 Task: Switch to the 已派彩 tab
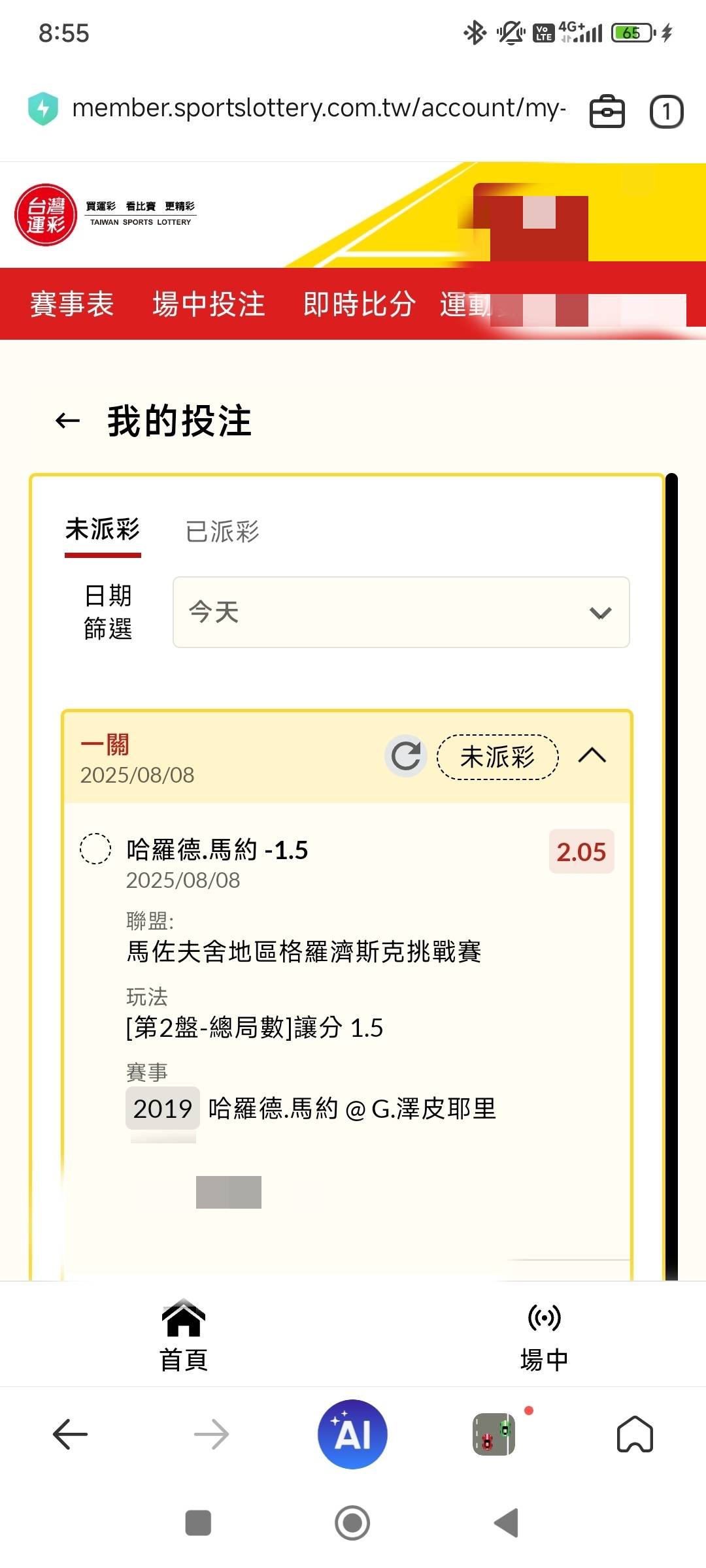[x=222, y=531]
